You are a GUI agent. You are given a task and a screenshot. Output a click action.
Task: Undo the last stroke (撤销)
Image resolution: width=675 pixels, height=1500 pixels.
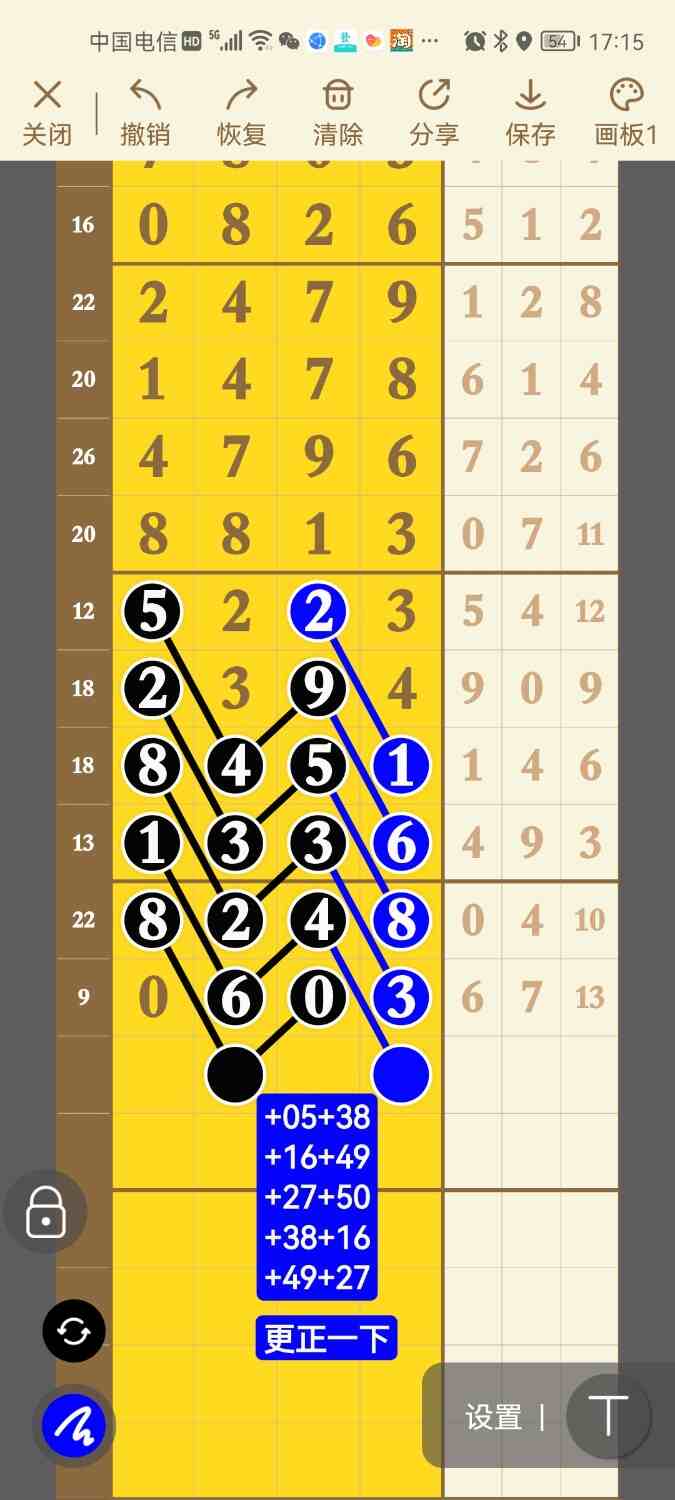145,113
